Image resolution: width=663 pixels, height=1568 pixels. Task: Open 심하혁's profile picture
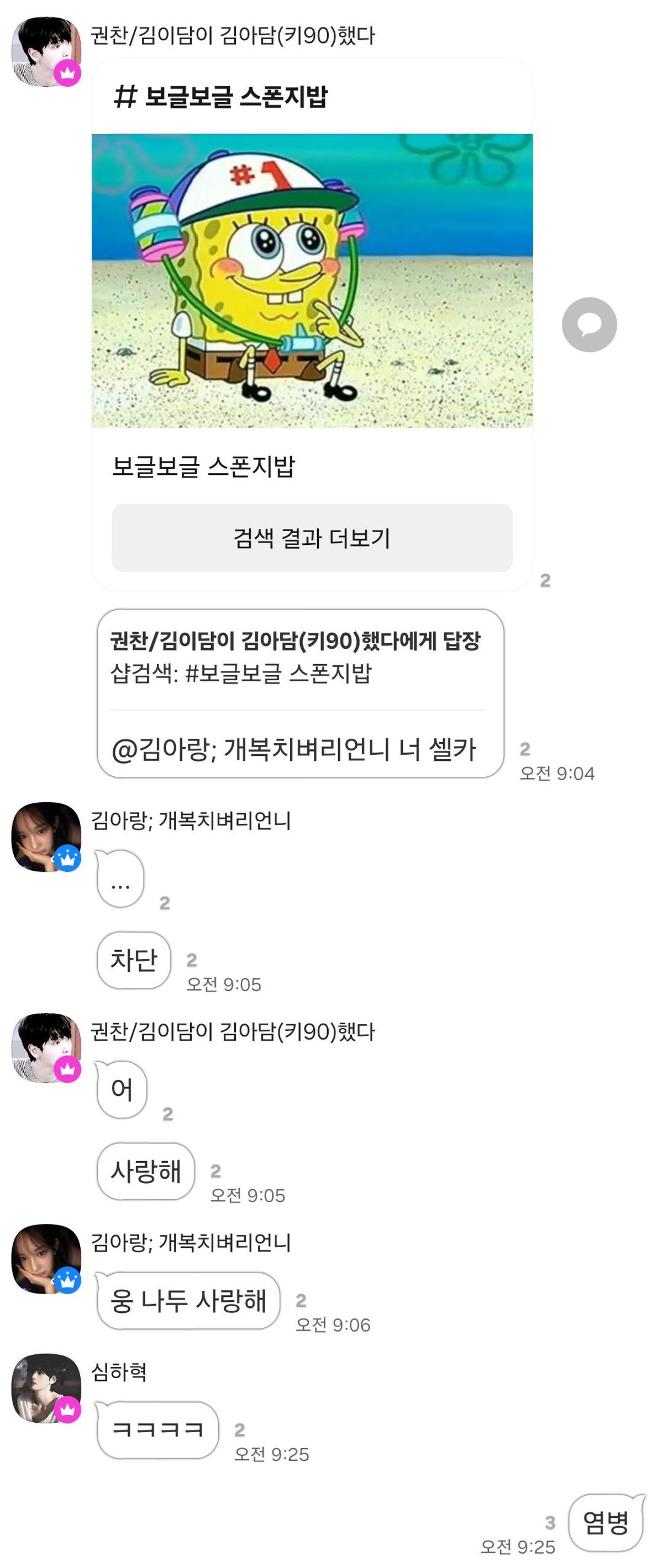[x=46, y=1388]
